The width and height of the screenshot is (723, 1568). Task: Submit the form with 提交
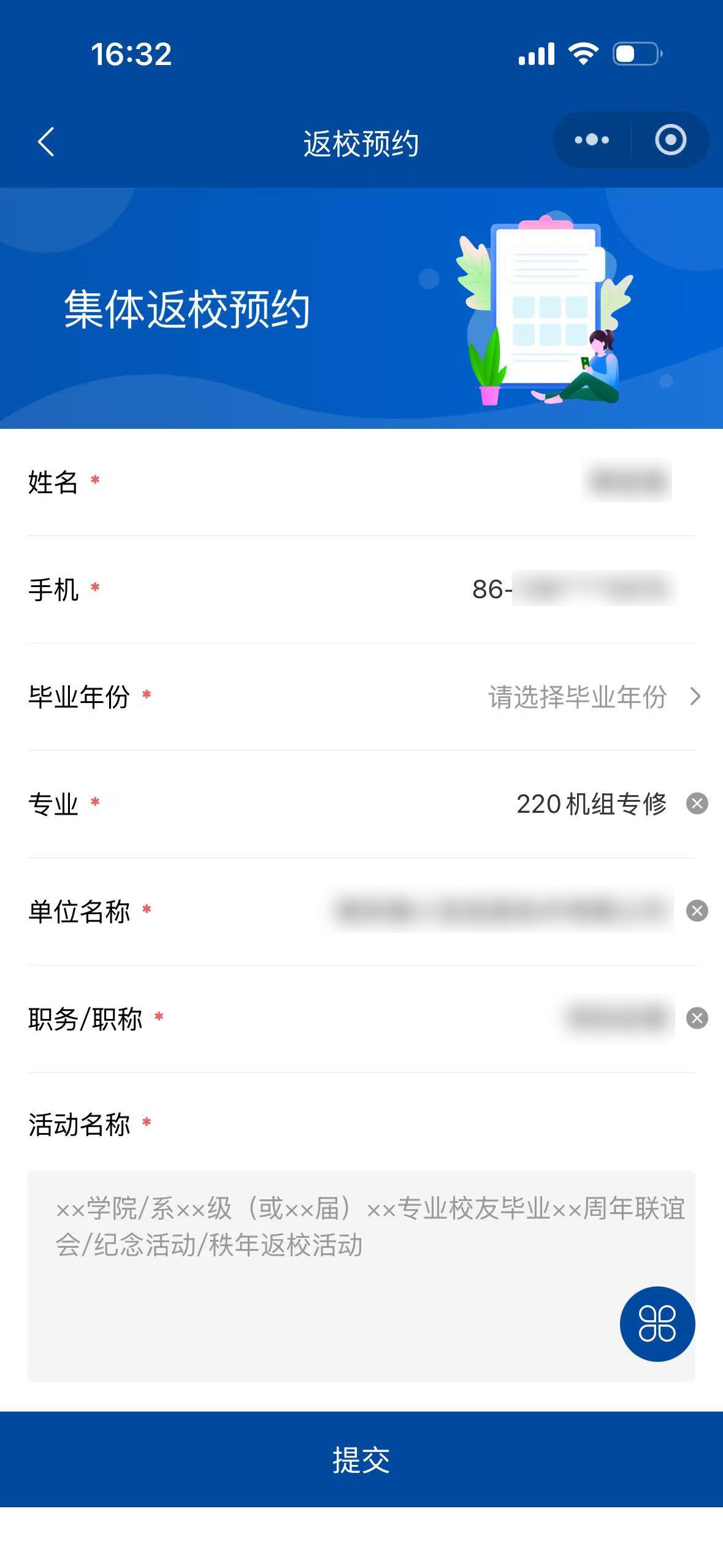point(361,1459)
